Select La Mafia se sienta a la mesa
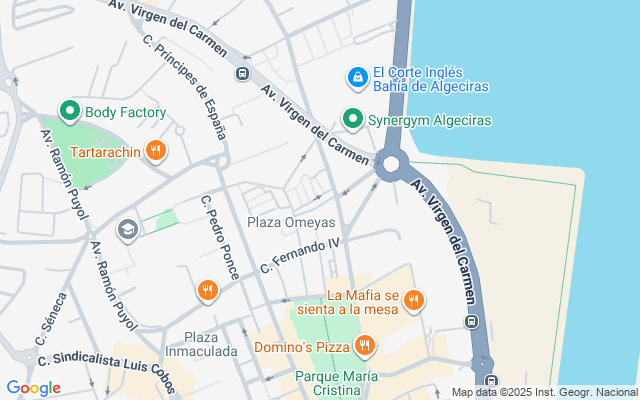This screenshot has height=400, width=640. (414, 300)
